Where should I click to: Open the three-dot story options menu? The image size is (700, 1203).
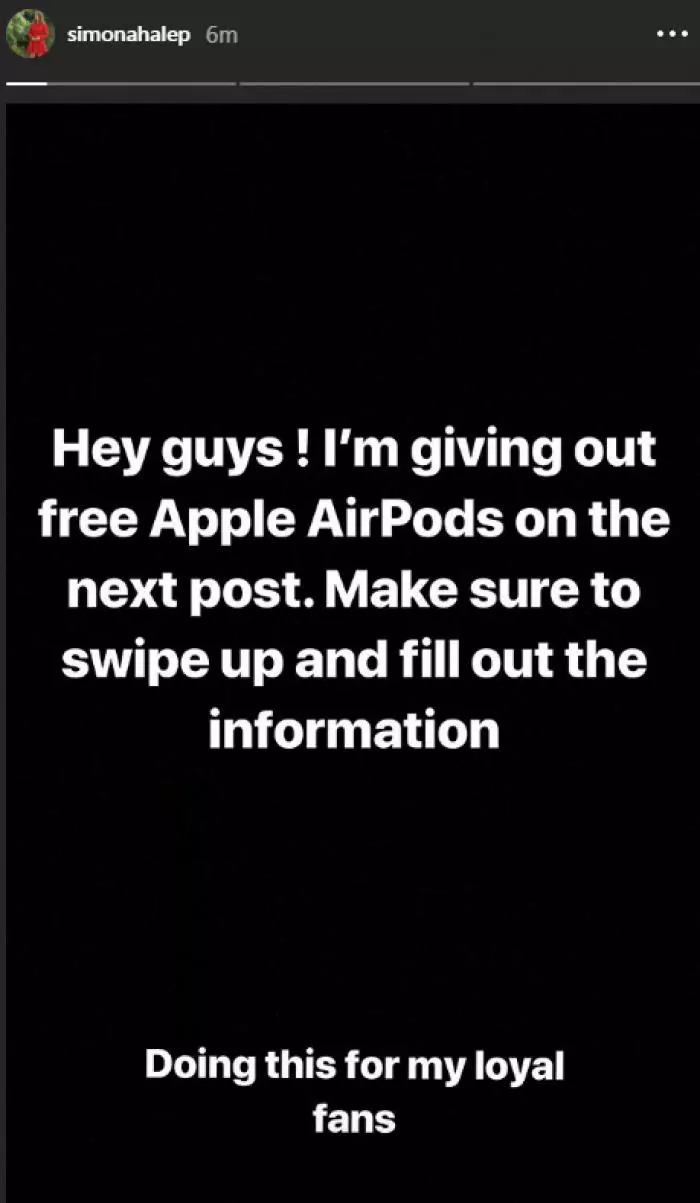click(667, 34)
